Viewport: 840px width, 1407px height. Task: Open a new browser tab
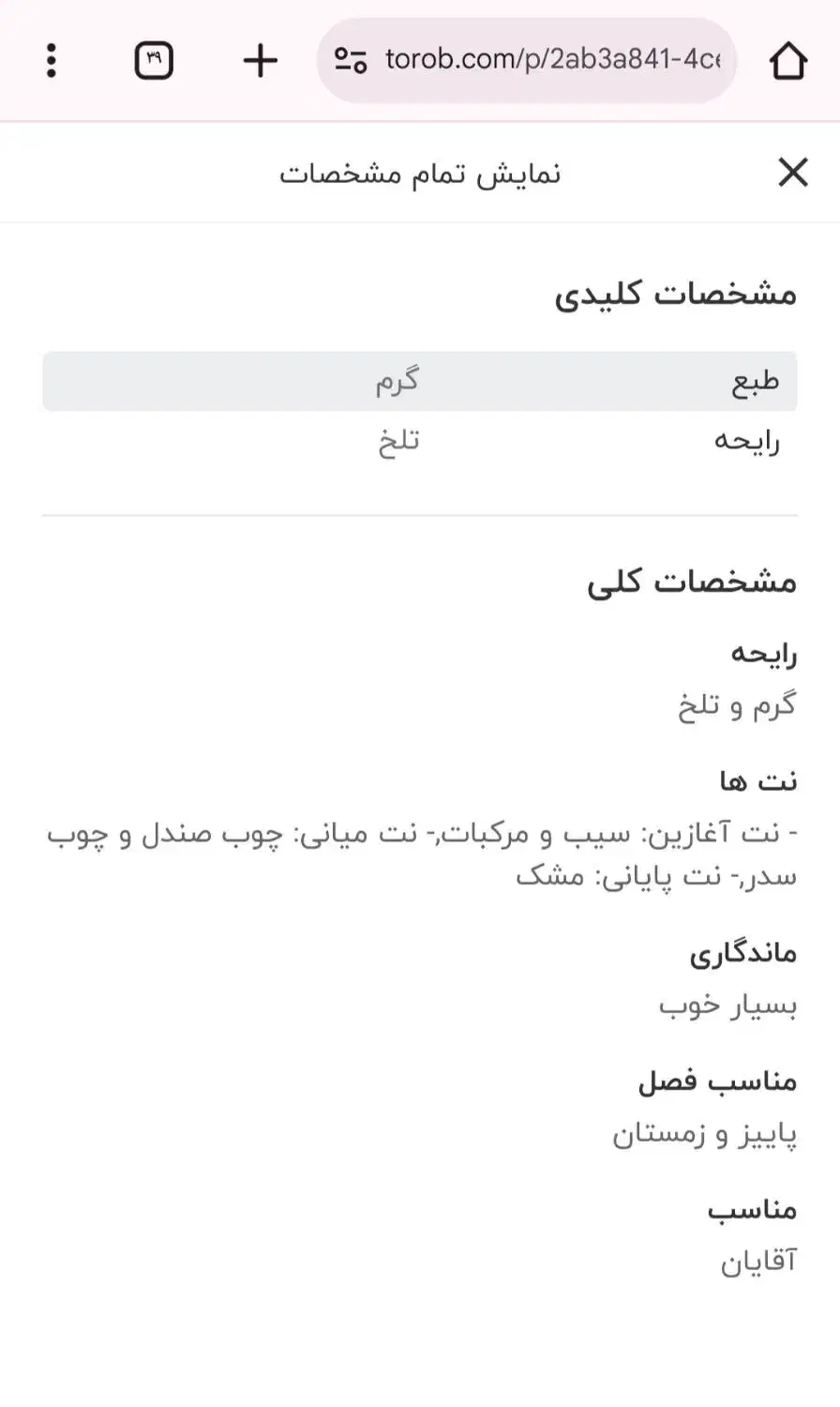tap(260, 61)
